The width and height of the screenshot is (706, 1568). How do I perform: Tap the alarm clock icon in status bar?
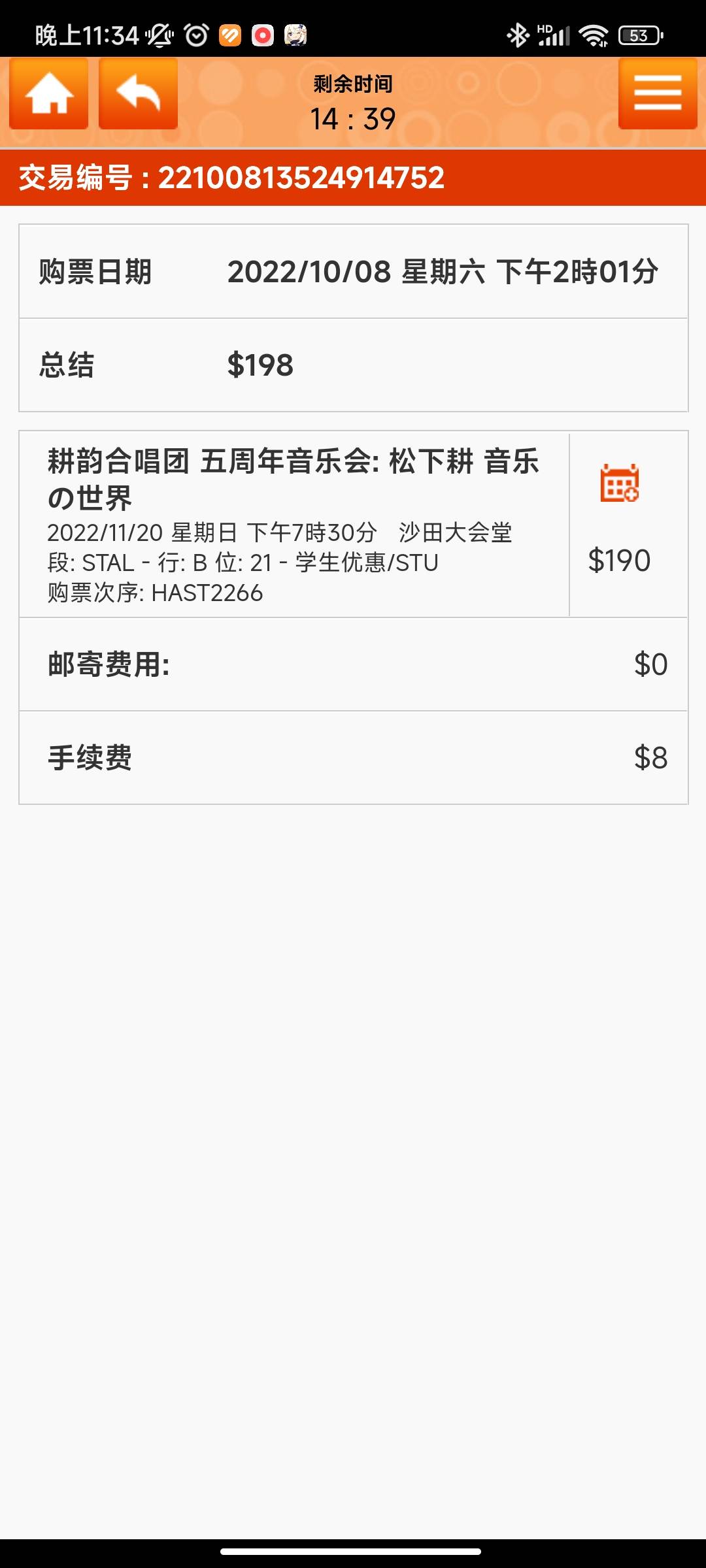pos(195,35)
